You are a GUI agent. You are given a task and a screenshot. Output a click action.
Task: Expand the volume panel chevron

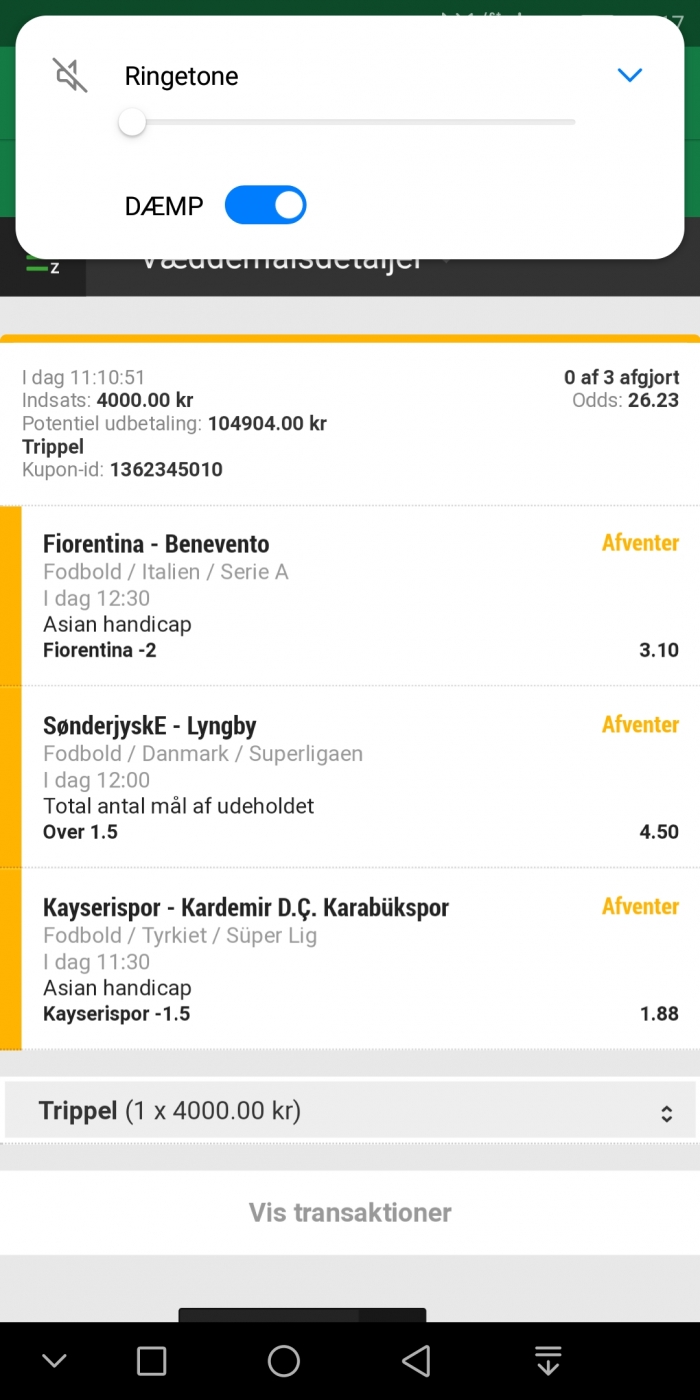[629, 75]
